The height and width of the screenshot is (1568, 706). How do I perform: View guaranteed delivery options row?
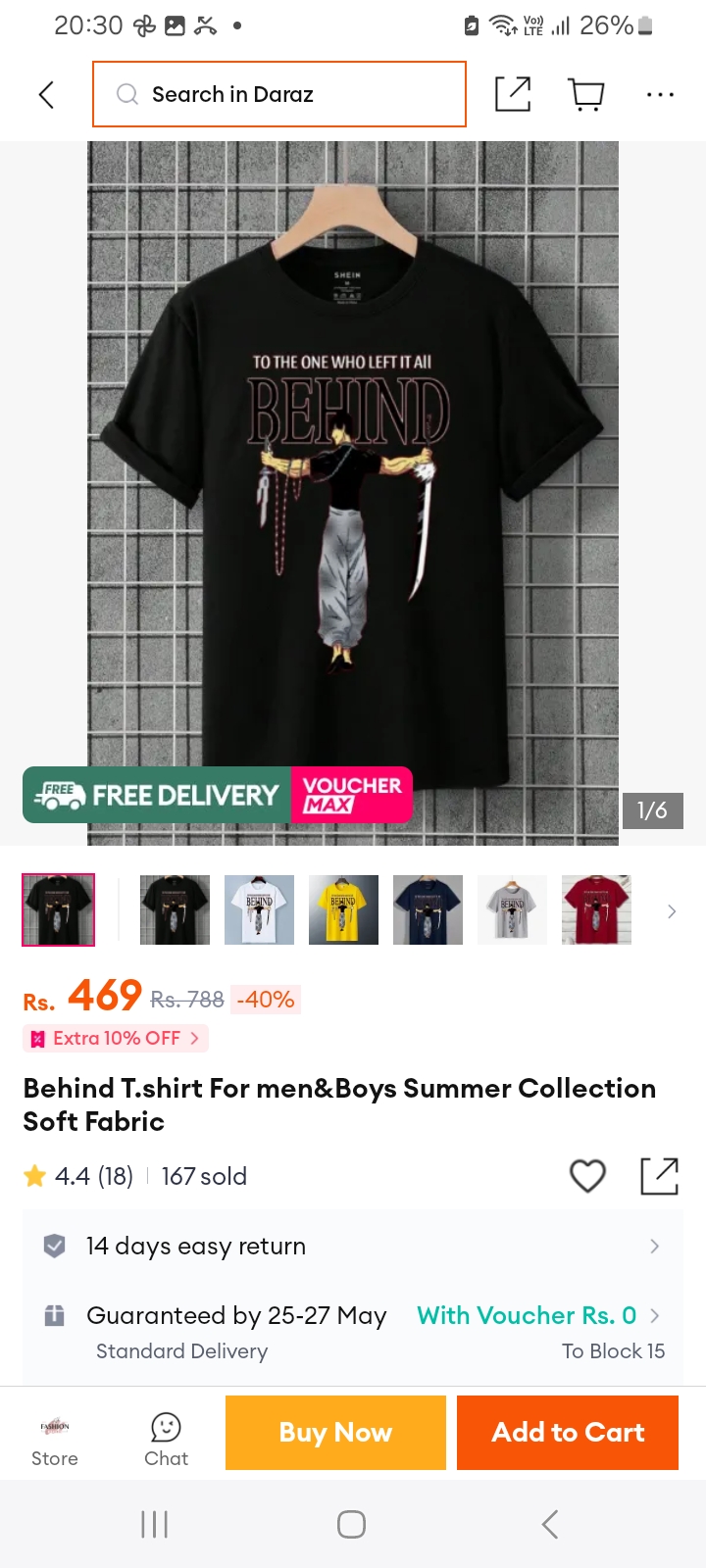pos(353,1332)
